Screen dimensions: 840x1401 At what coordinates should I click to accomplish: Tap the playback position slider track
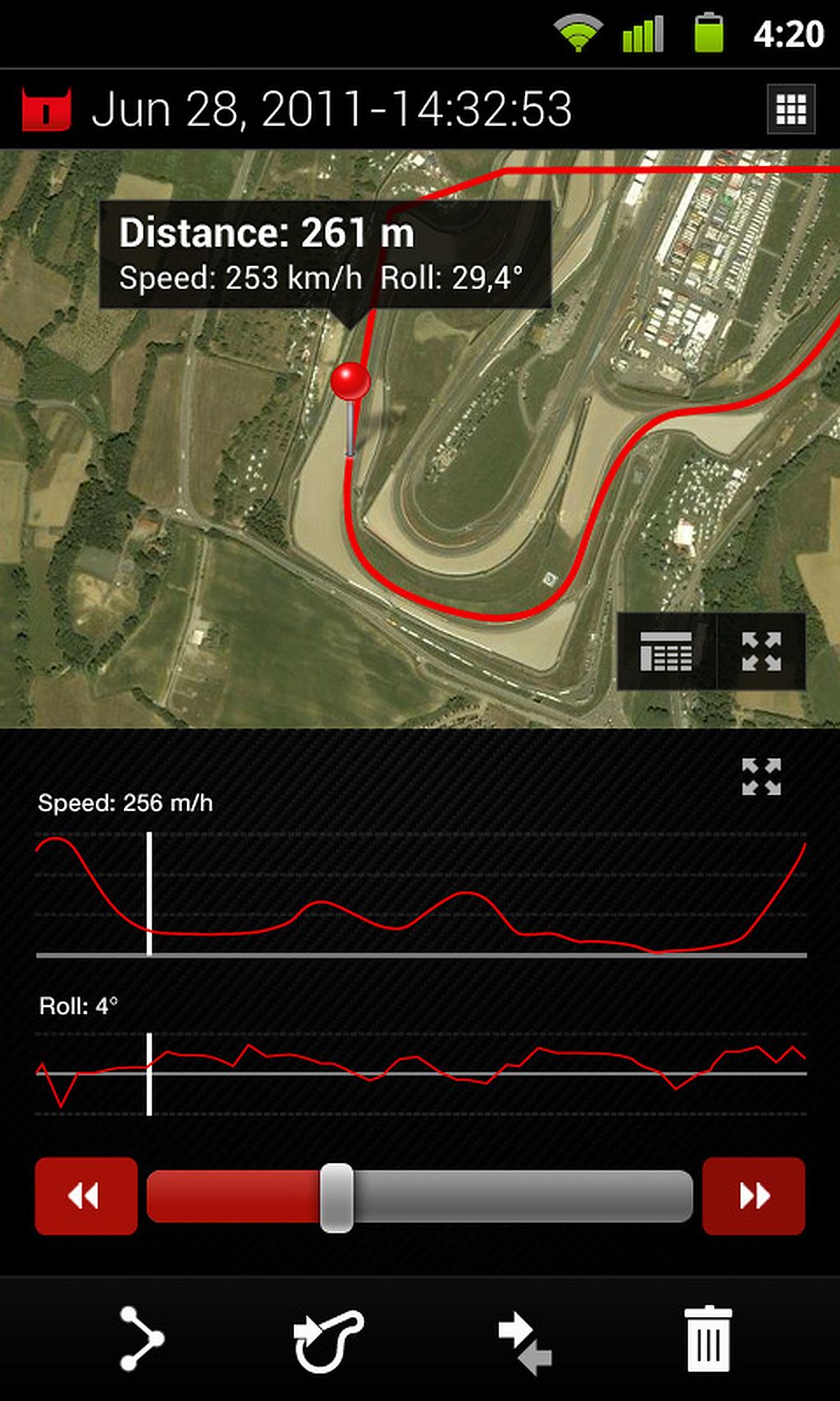coord(419,1197)
